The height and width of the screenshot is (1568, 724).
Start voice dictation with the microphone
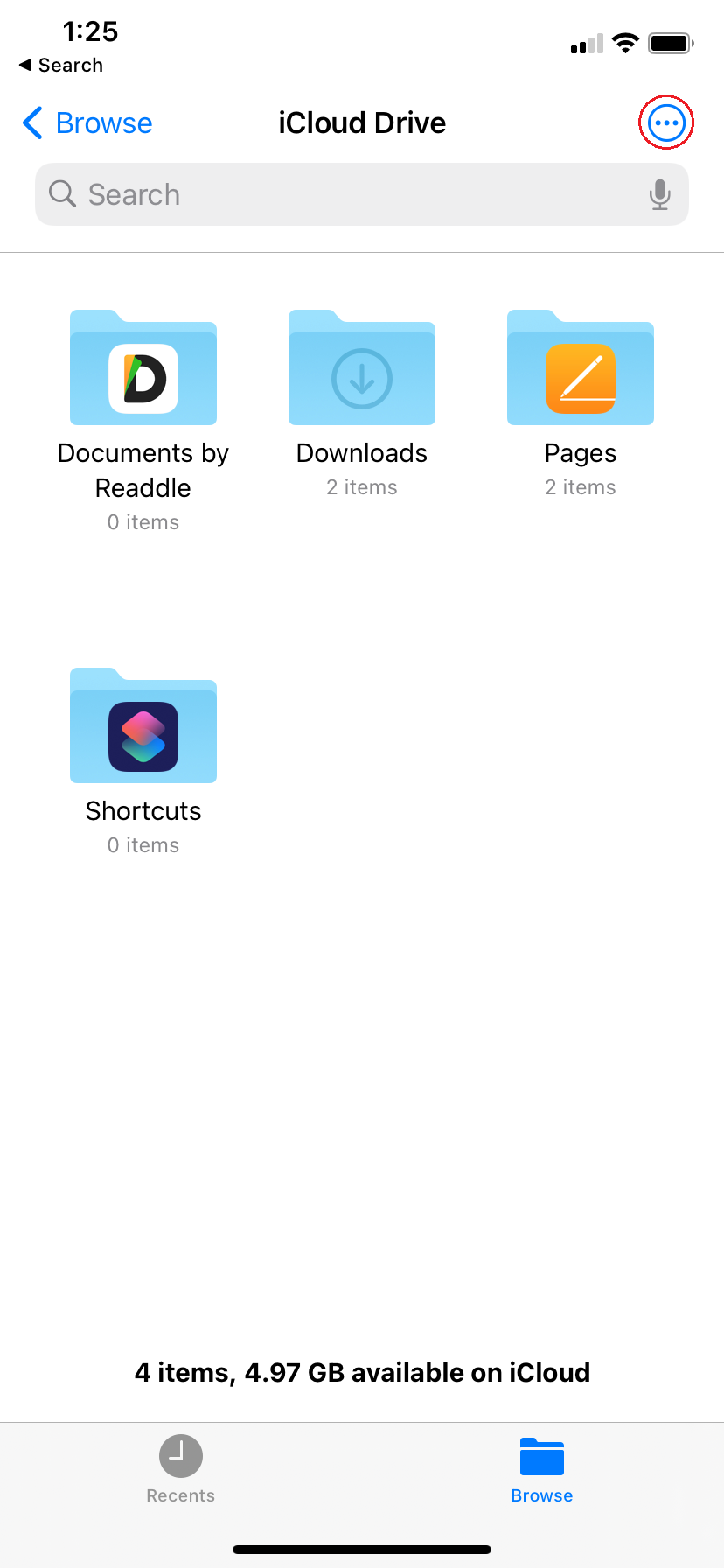point(660,194)
